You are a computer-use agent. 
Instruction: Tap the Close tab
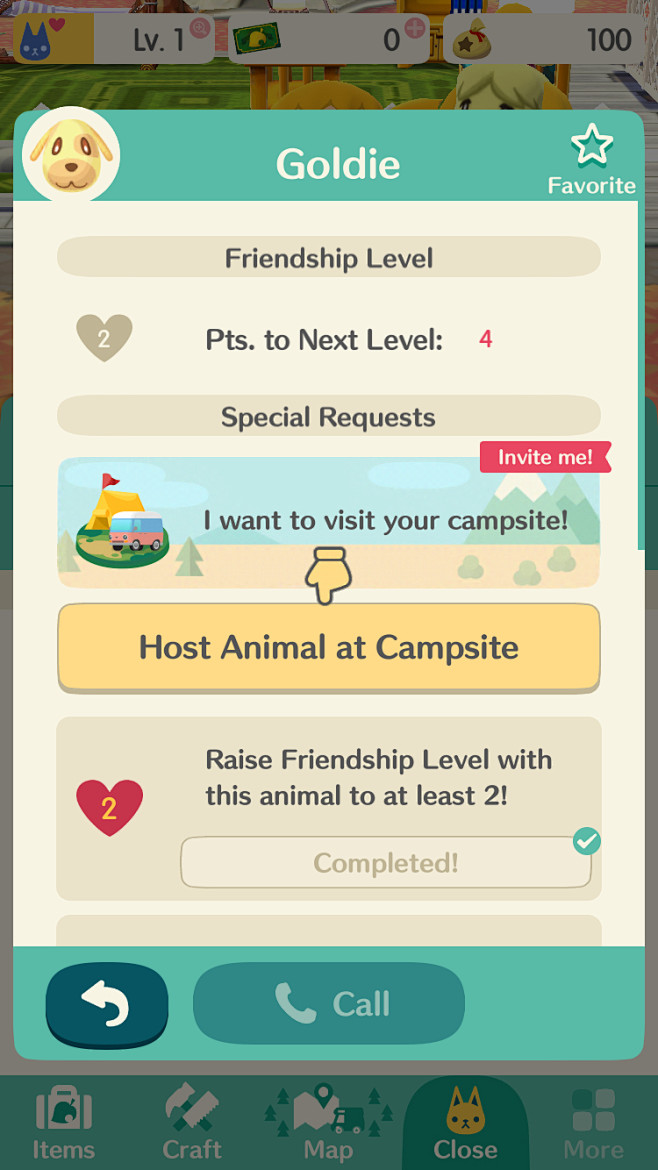[x=465, y=1122]
